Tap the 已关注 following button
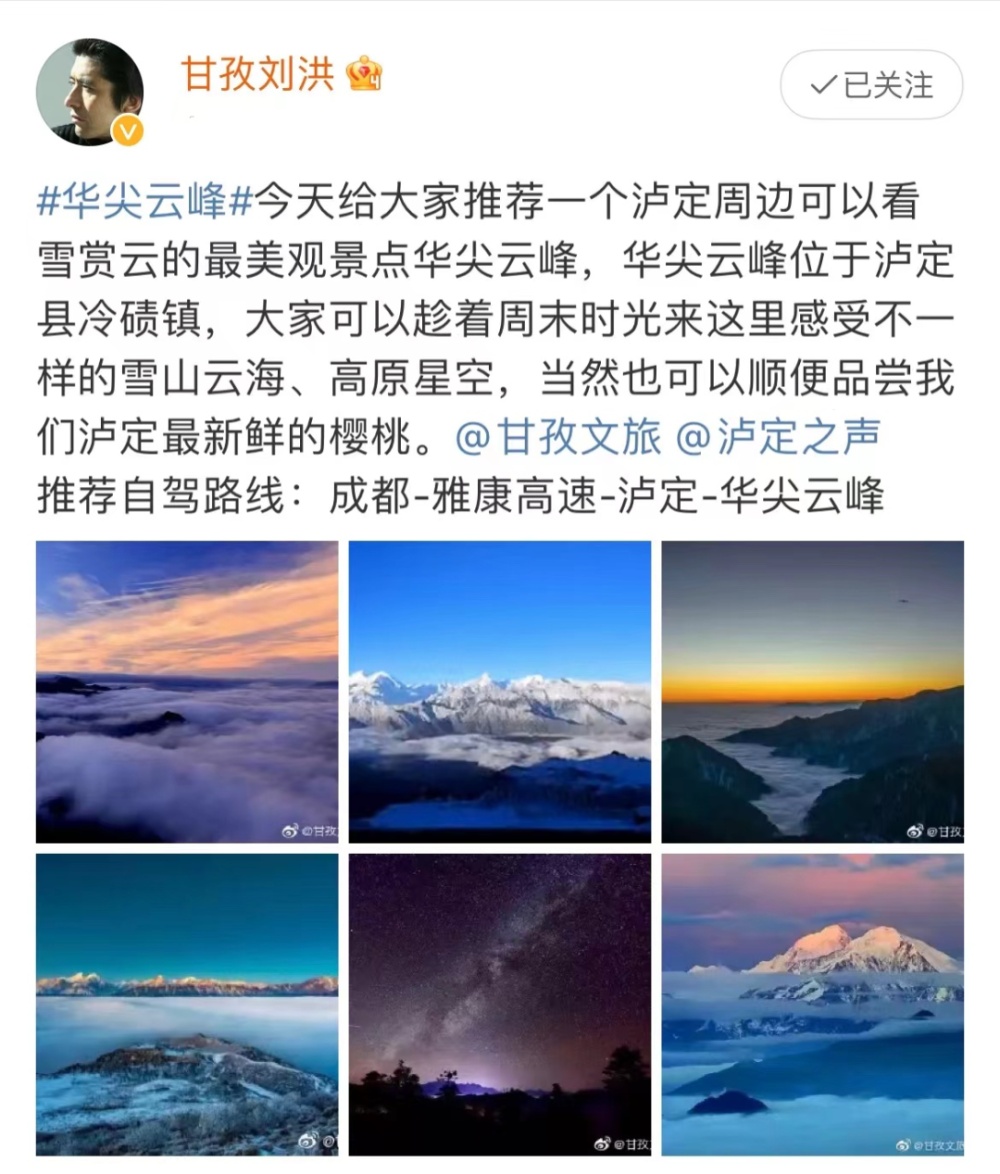 click(x=871, y=86)
